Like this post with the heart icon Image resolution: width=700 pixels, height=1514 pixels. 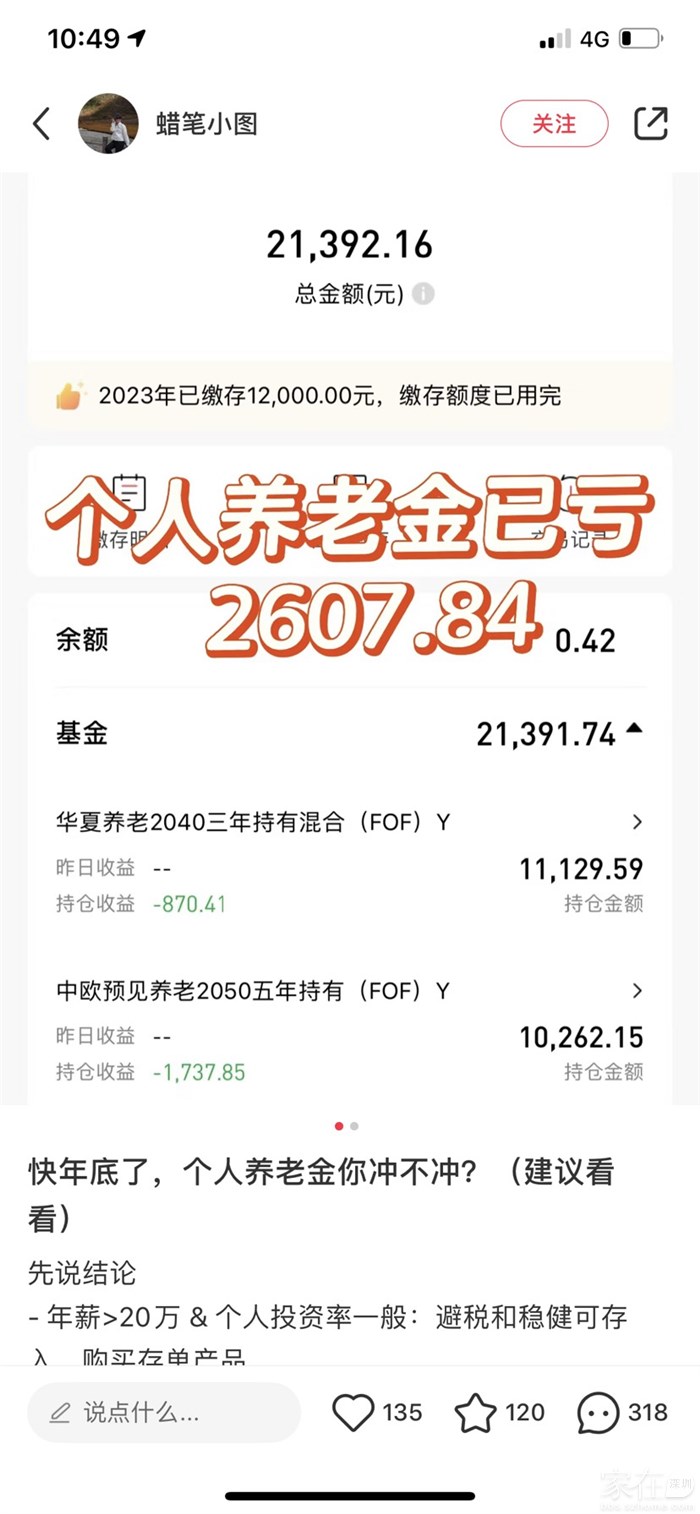[x=353, y=1412]
